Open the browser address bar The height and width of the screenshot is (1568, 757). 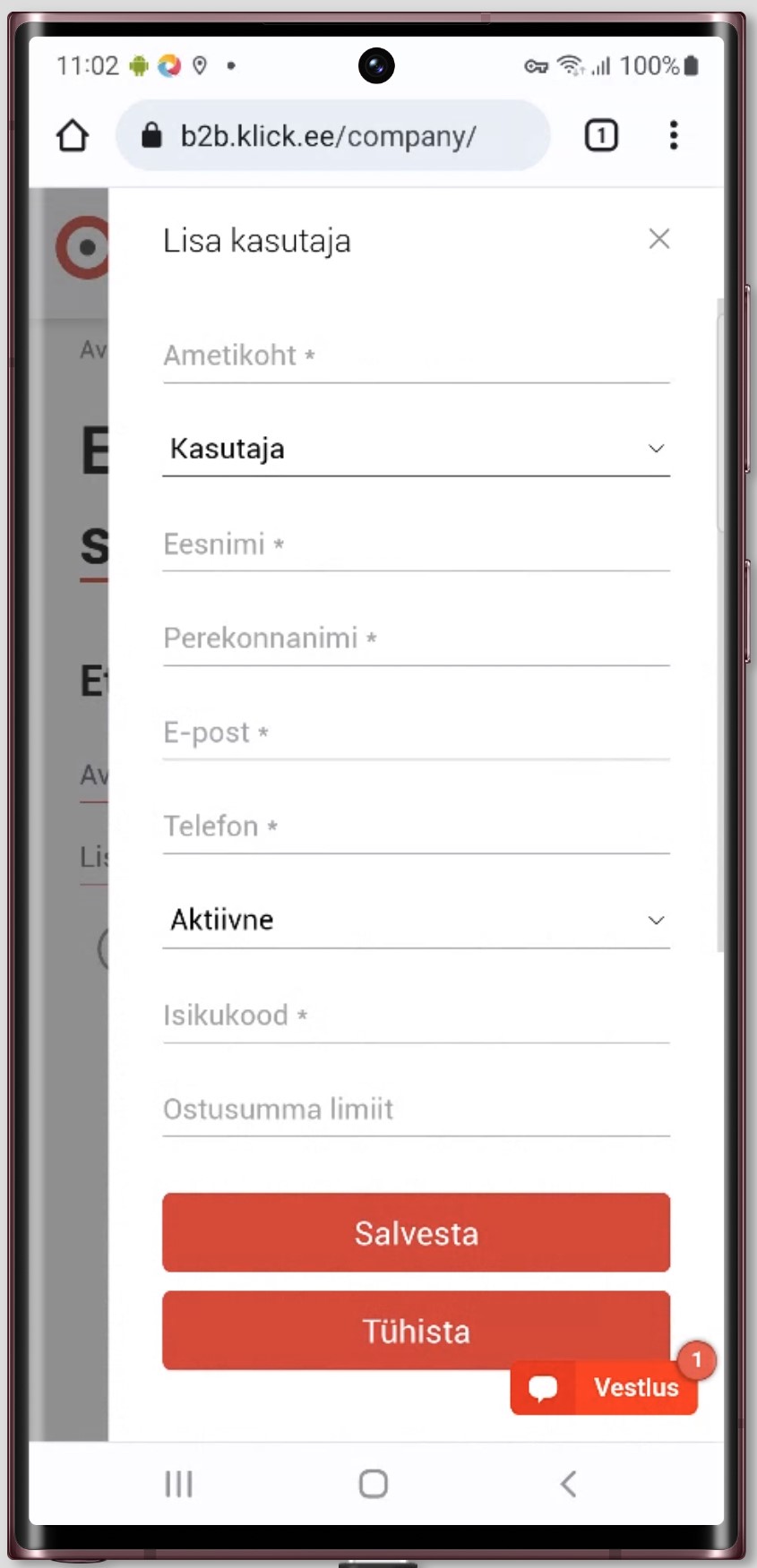332,136
